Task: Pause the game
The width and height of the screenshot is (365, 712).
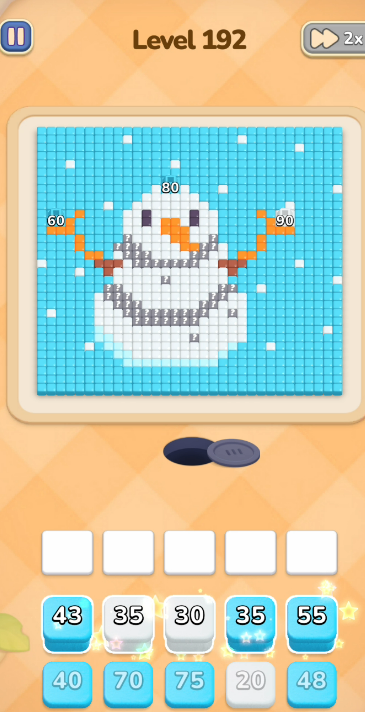Action: point(16,37)
